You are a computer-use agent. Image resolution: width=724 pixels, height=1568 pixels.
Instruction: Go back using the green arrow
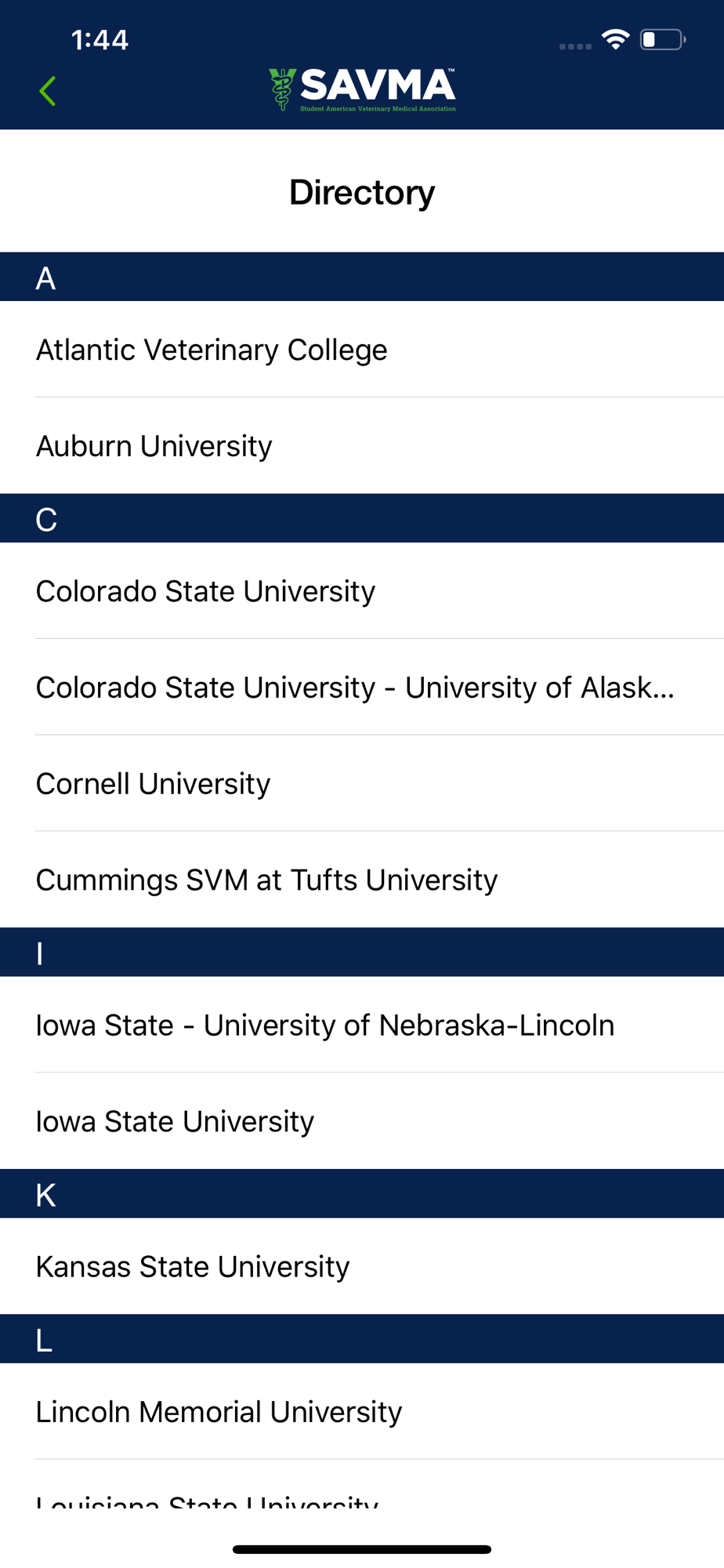[x=48, y=91]
